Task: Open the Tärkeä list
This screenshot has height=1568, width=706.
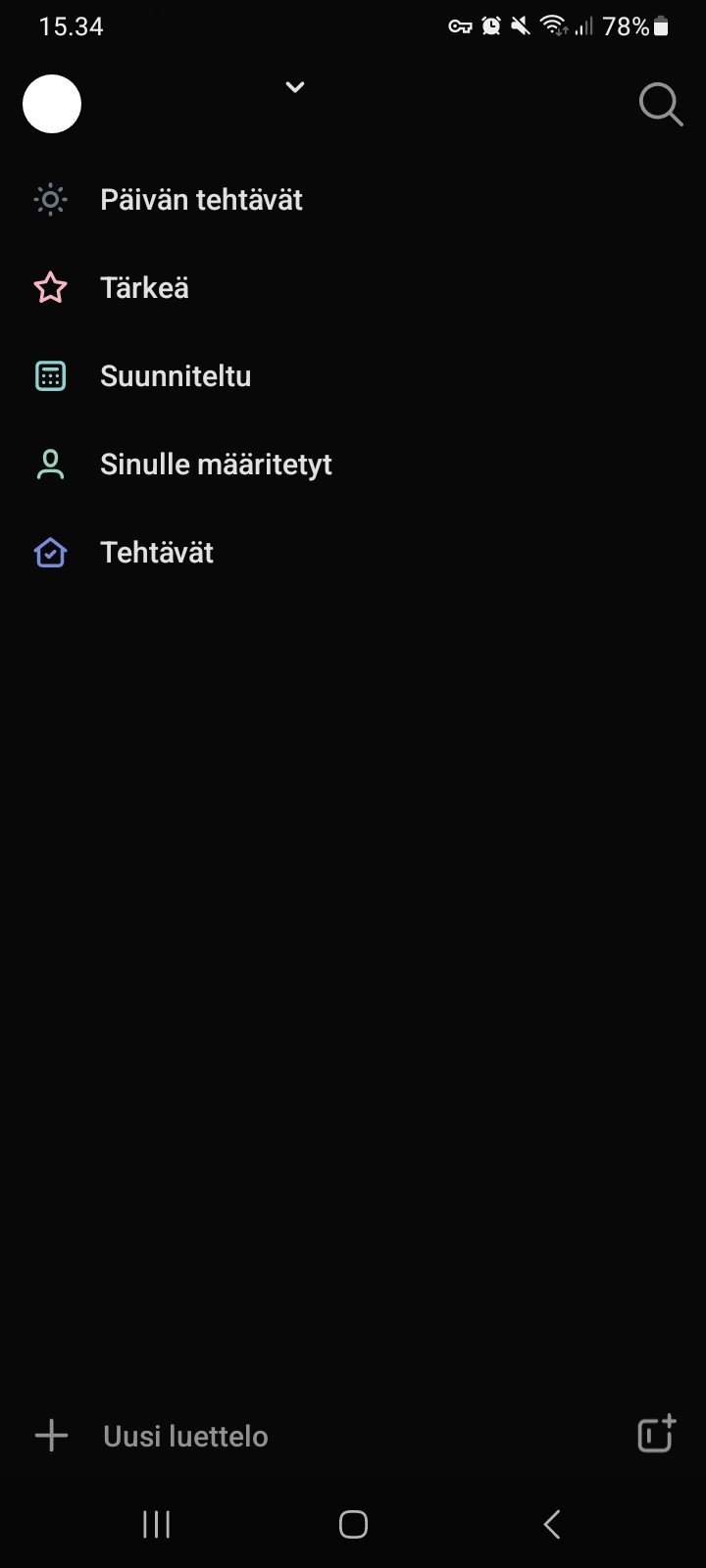Action: [353, 288]
